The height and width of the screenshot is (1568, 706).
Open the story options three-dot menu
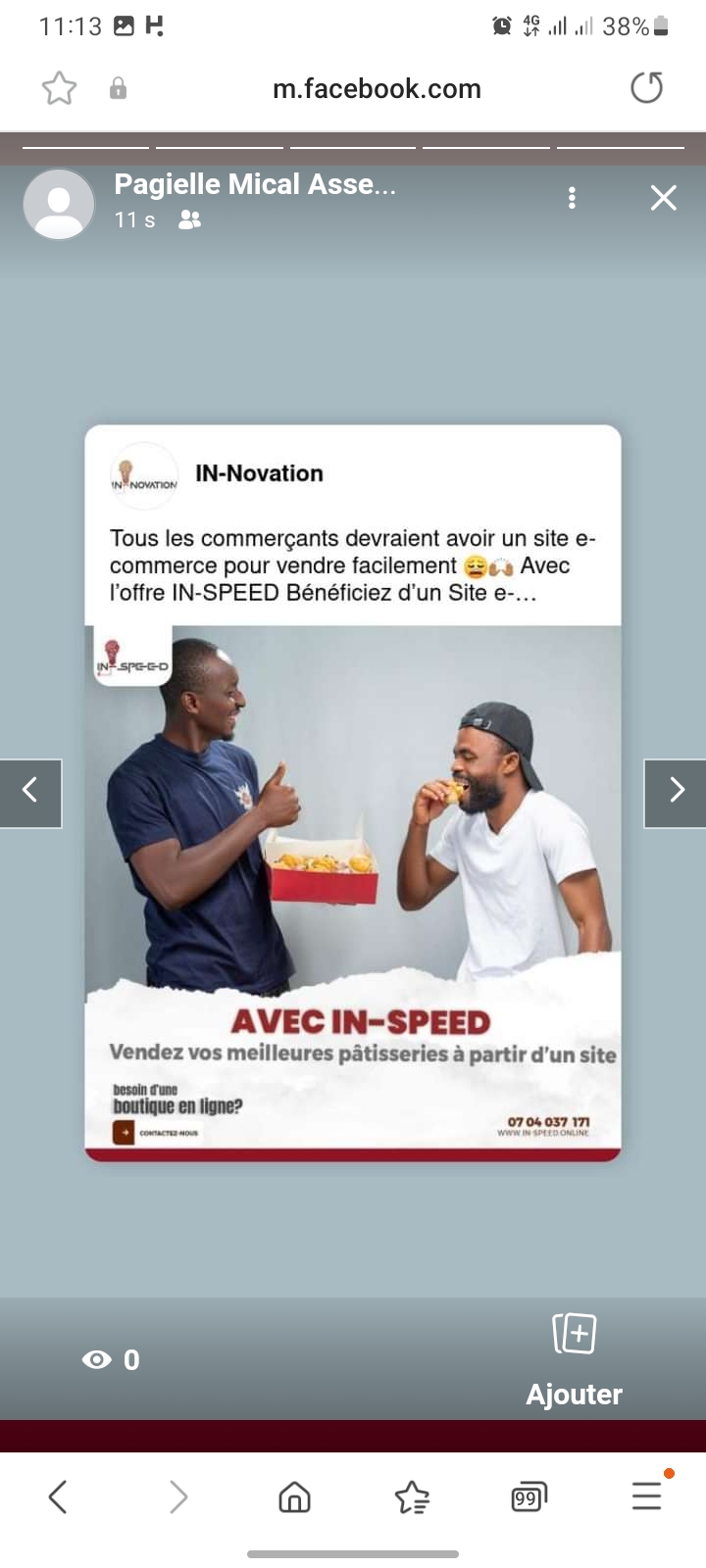(572, 198)
